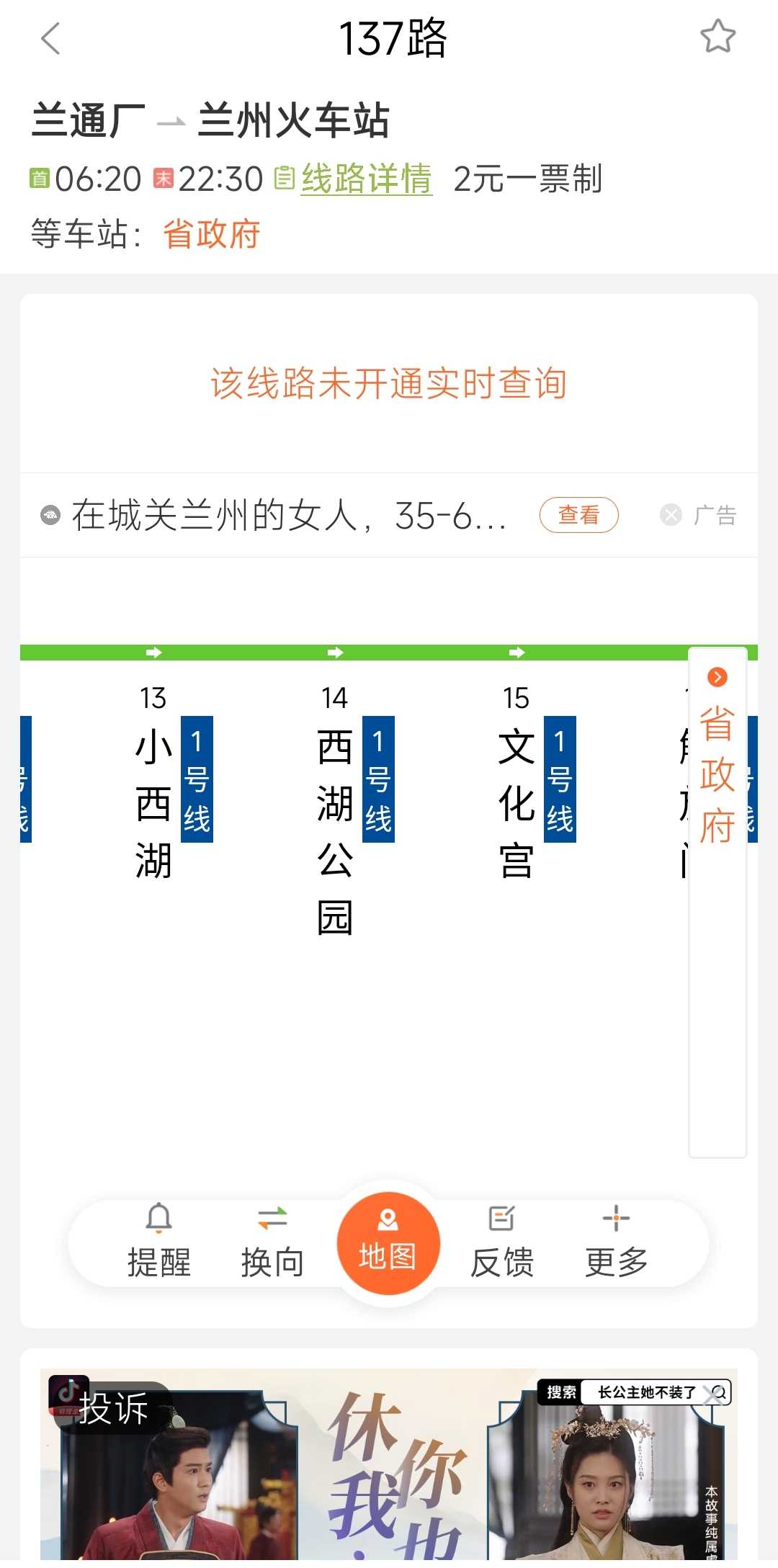The height and width of the screenshot is (1568, 778).
Task: Tap 查看 on the ad banner
Action: point(578,515)
